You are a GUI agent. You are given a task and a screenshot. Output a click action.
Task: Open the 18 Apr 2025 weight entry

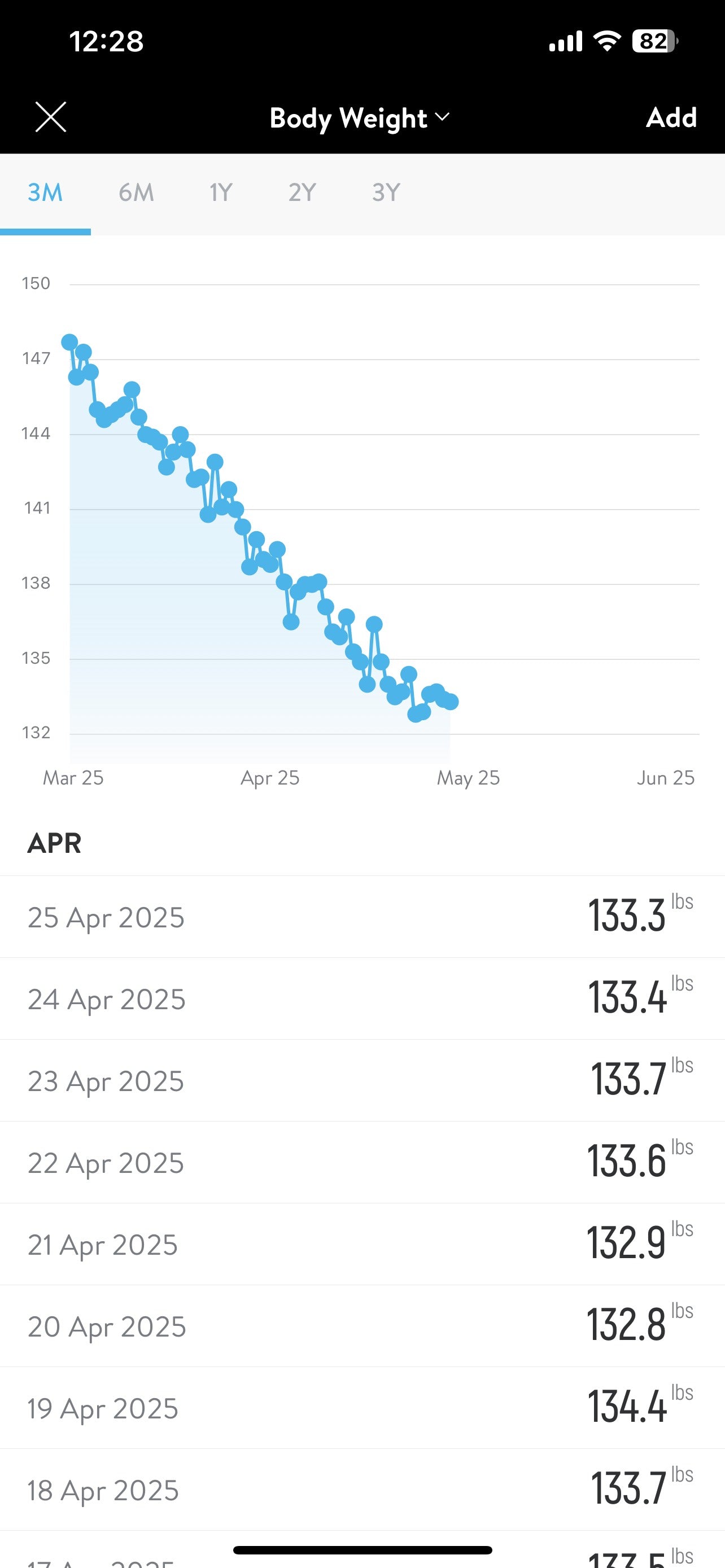(362, 1490)
